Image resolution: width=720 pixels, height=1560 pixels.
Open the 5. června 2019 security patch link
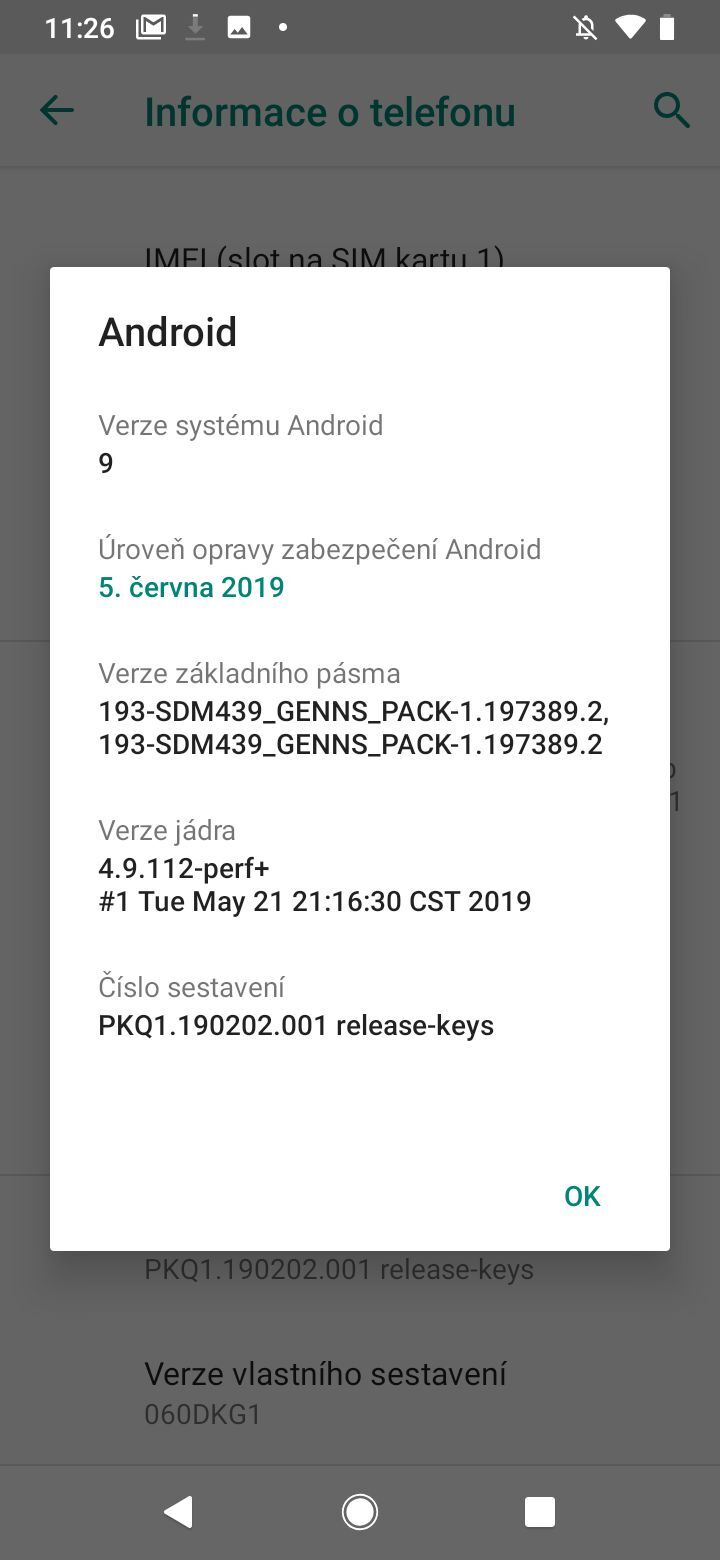[x=191, y=587]
